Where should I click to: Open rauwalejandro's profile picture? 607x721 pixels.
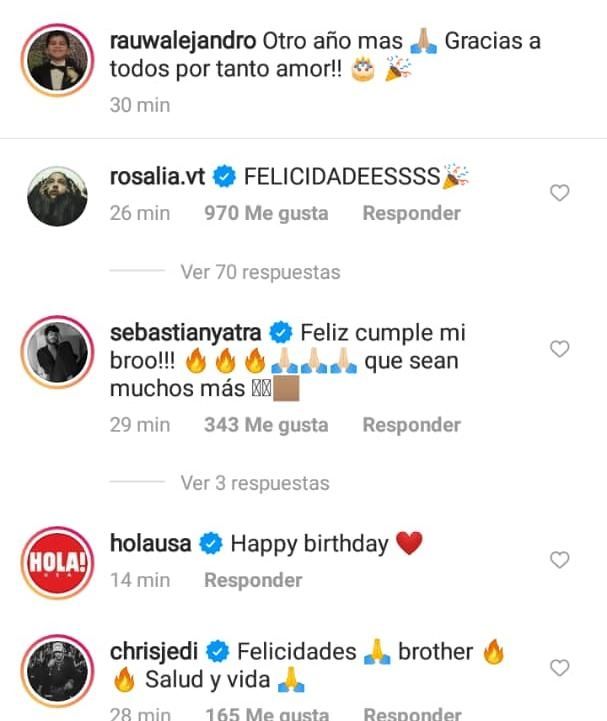56,58
